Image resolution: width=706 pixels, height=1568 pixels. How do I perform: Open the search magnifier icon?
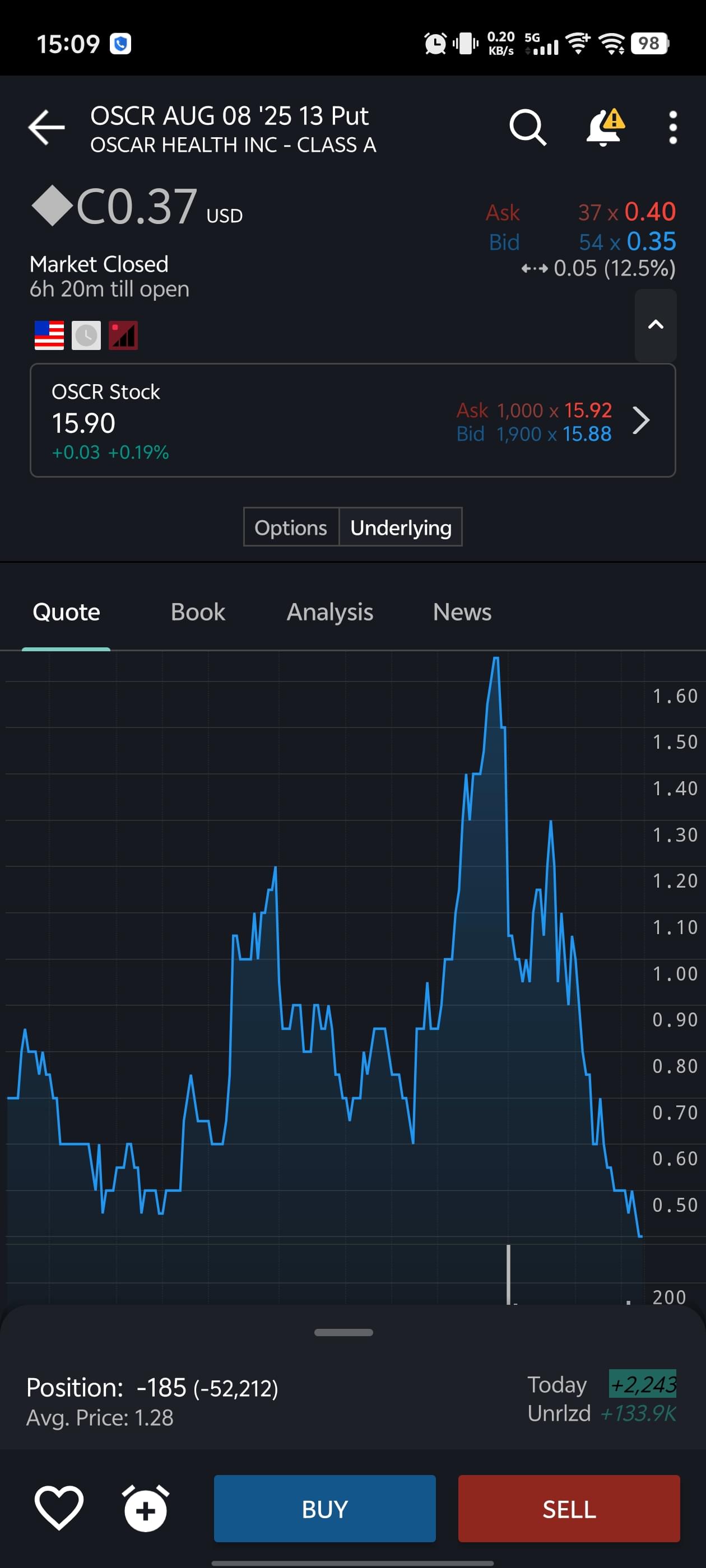527,128
